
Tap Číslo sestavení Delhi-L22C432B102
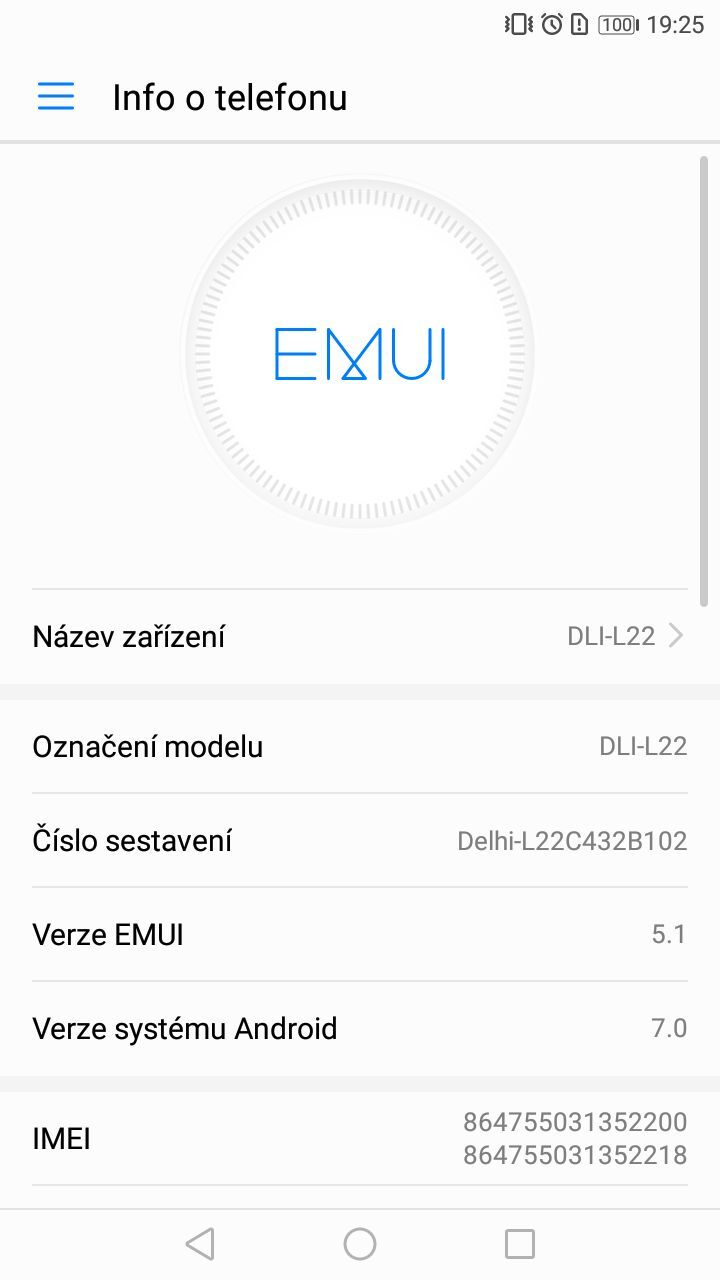[360, 840]
